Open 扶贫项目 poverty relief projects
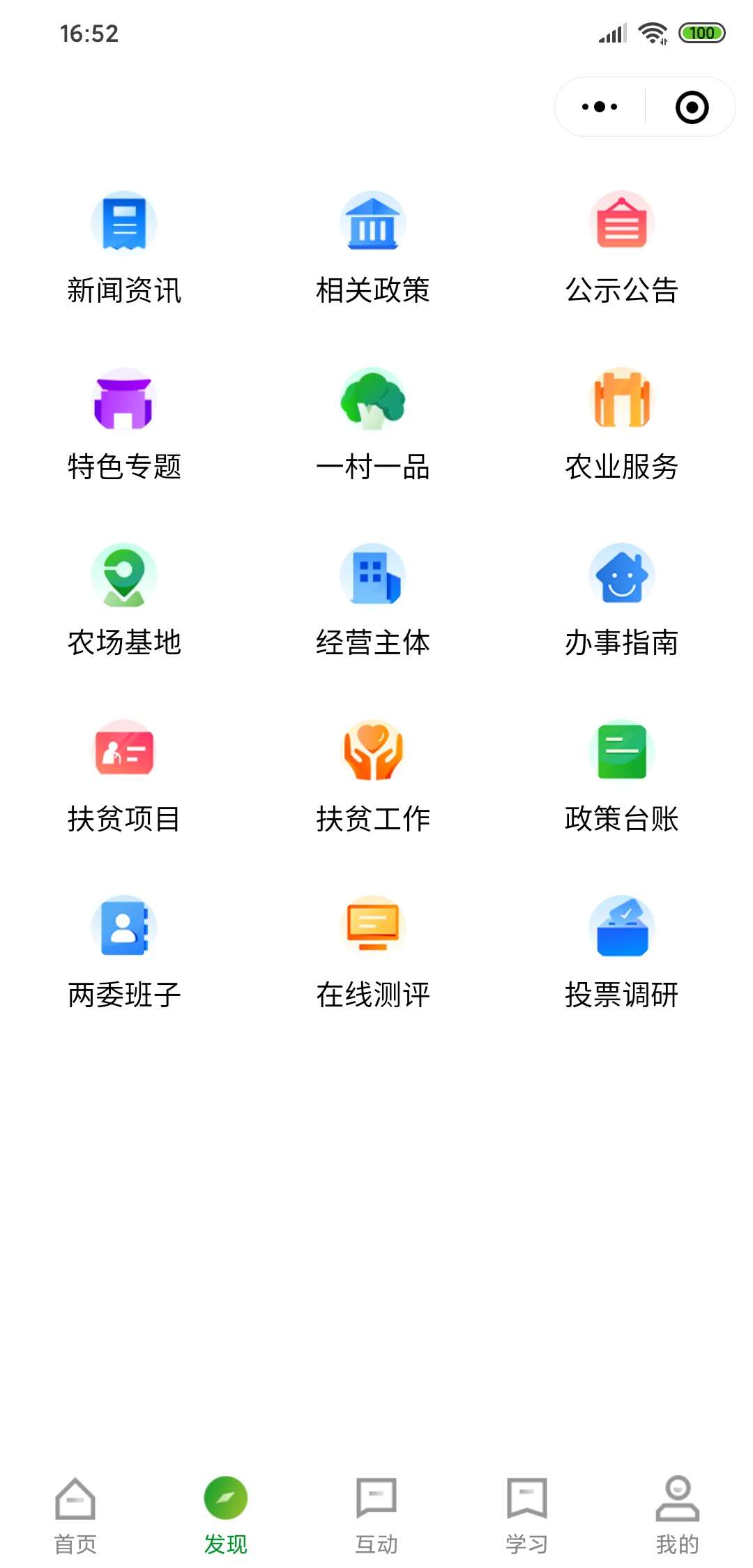Image resolution: width=753 pixels, height=1568 pixels. pos(124,777)
